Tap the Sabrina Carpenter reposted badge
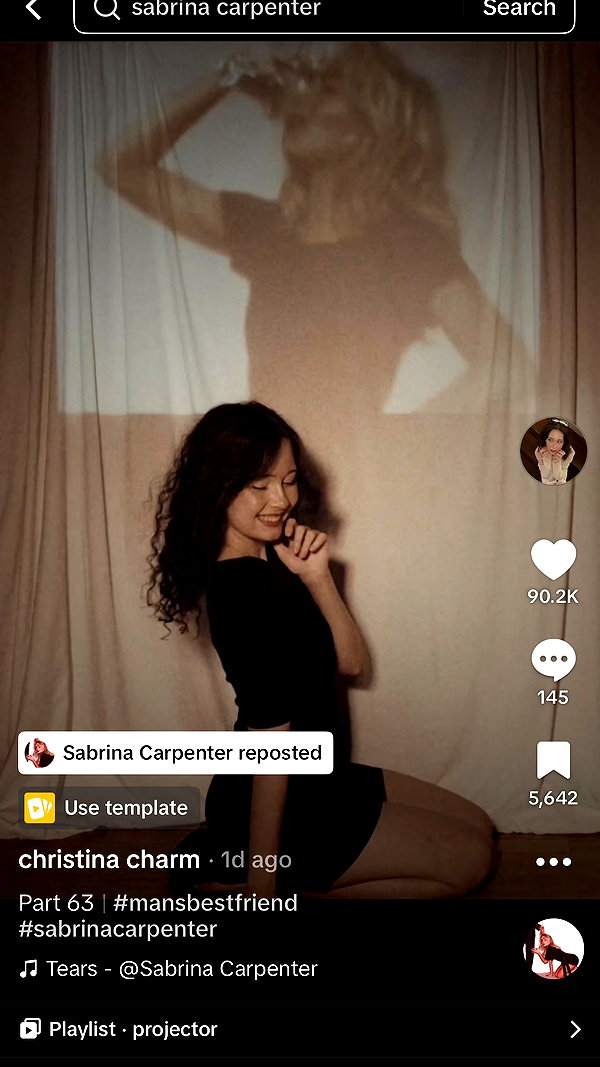This screenshot has height=1067, width=600. pos(176,753)
